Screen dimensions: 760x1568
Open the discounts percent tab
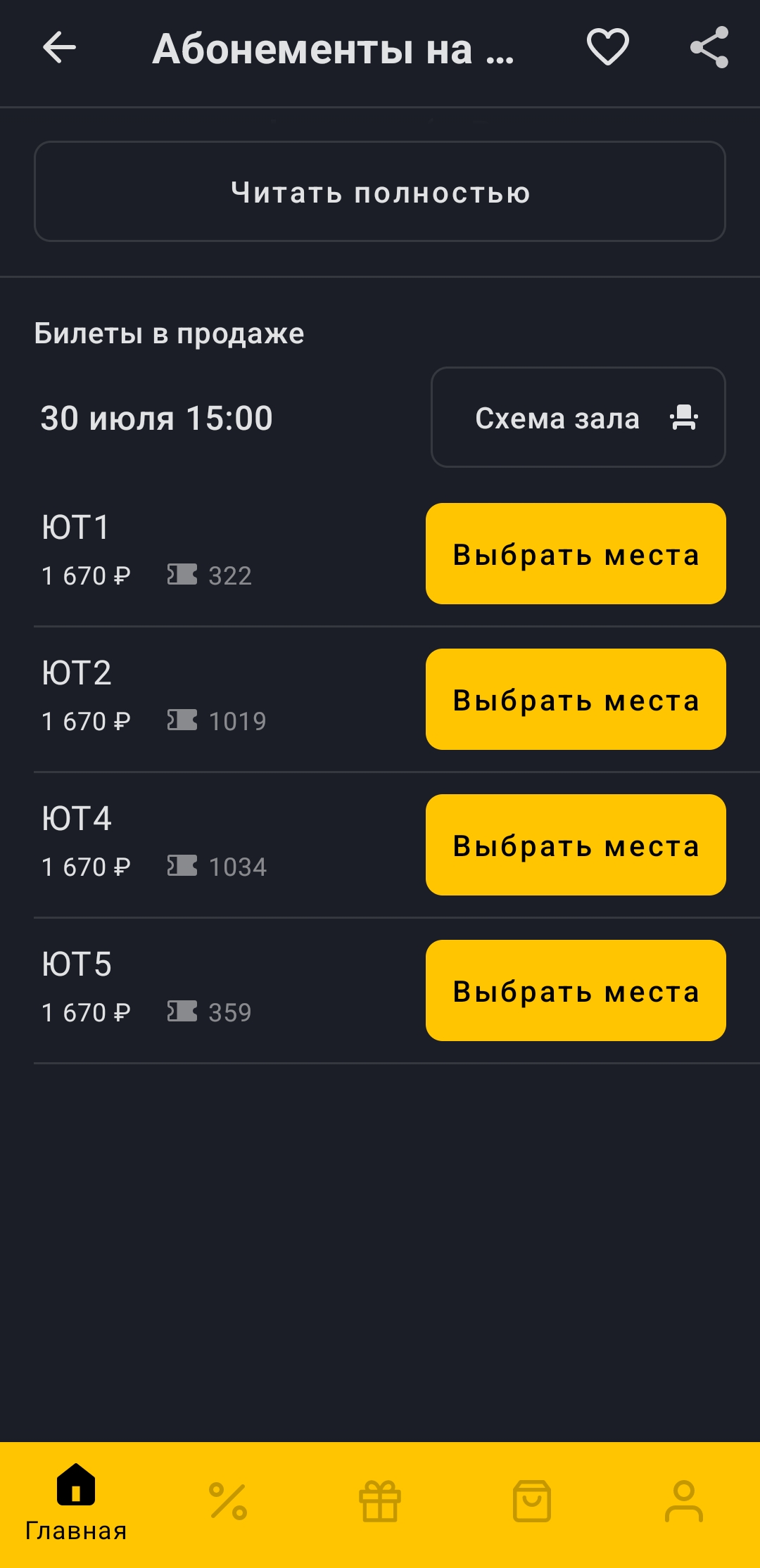[x=228, y=1501]
